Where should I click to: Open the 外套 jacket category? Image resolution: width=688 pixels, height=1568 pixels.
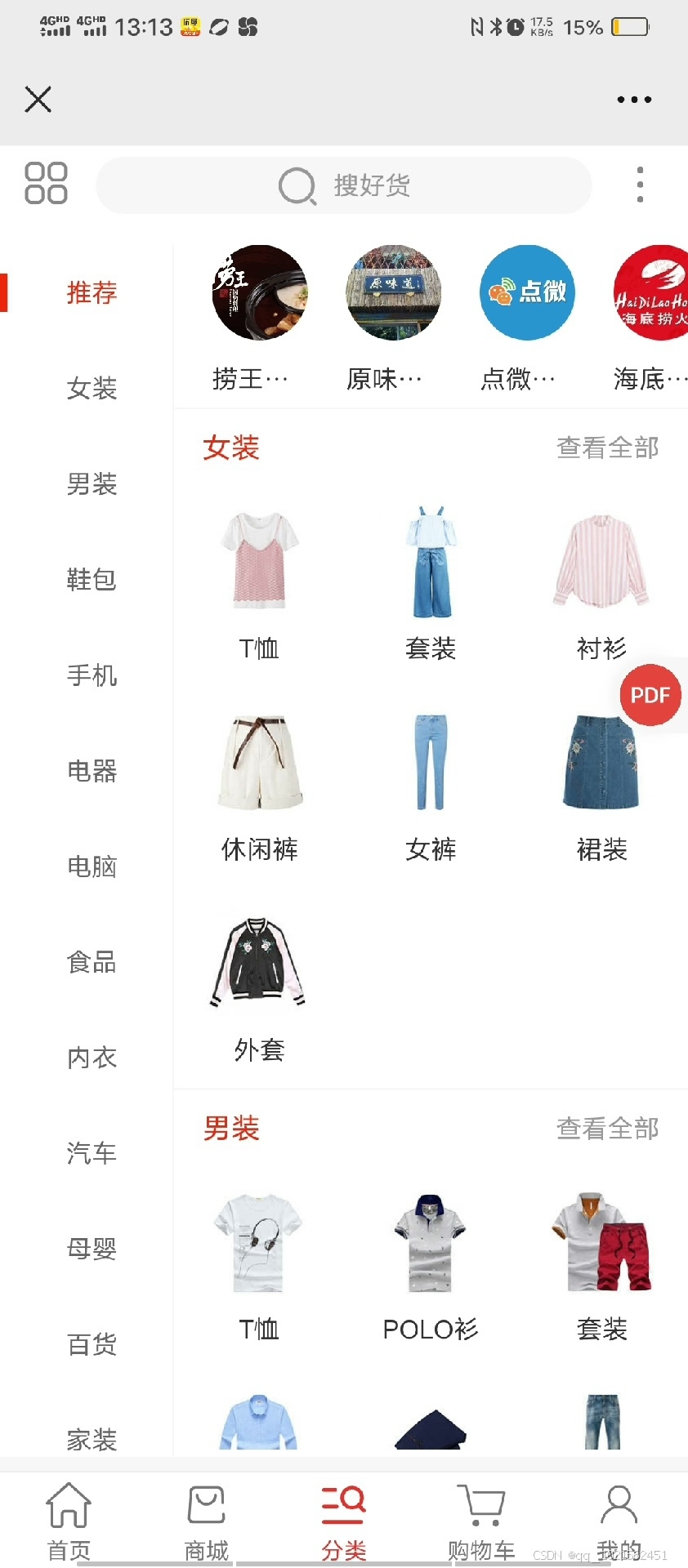click(x=259, y=984)
